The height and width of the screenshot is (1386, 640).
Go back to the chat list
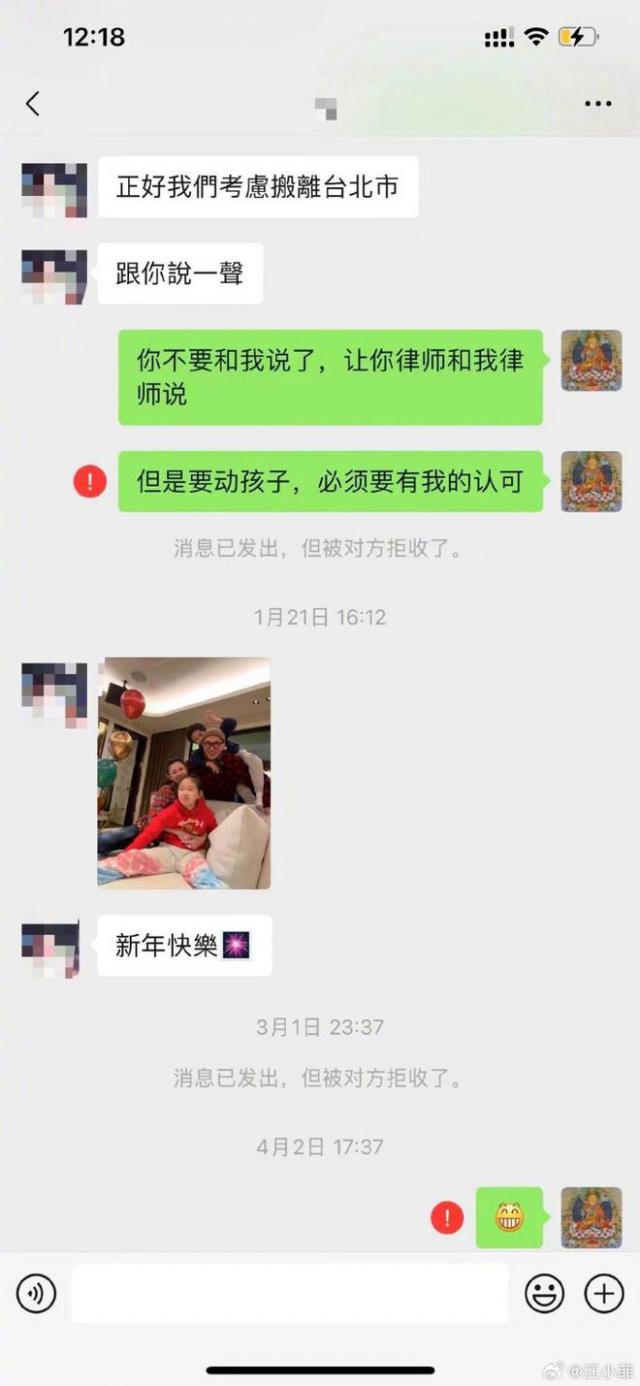click(33, 103)
